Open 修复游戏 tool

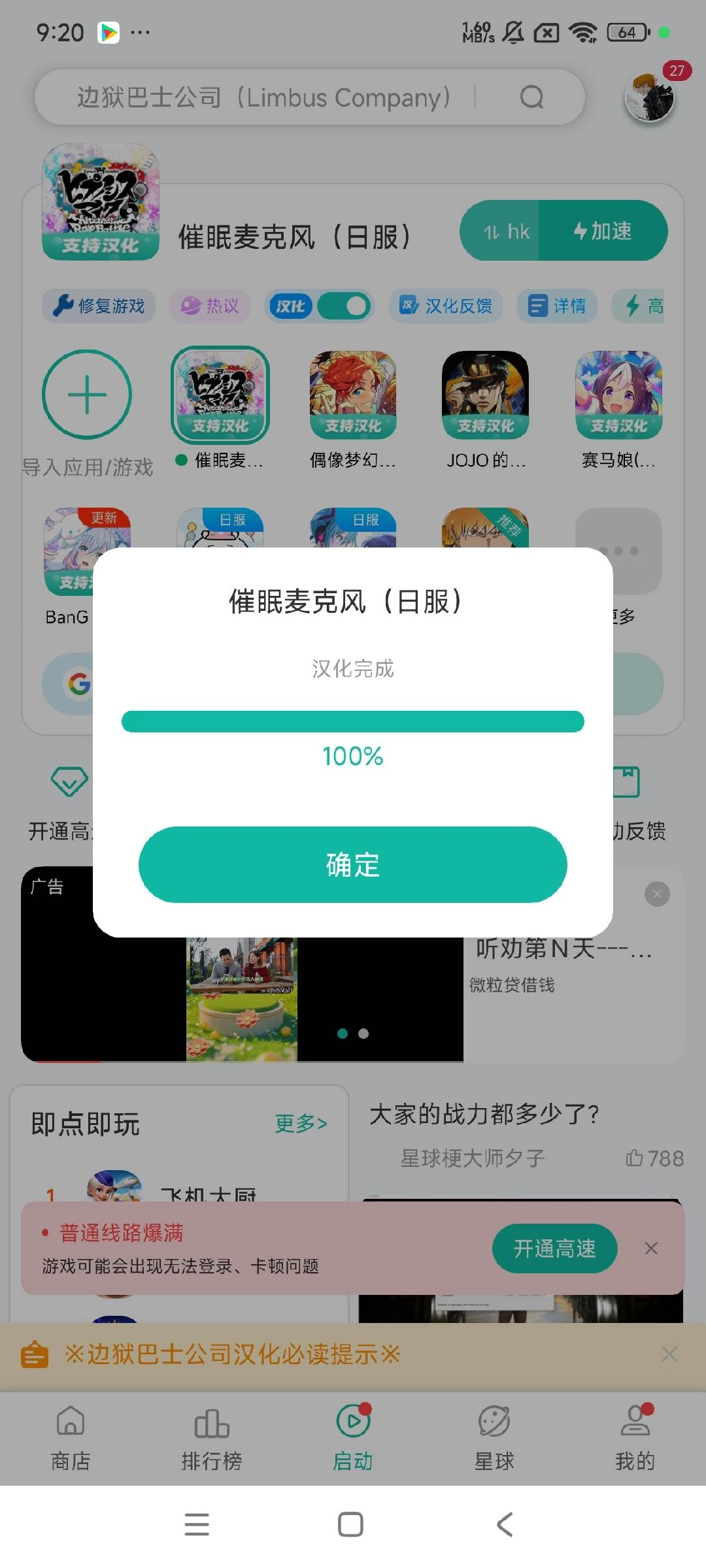(x=99, y=306)
